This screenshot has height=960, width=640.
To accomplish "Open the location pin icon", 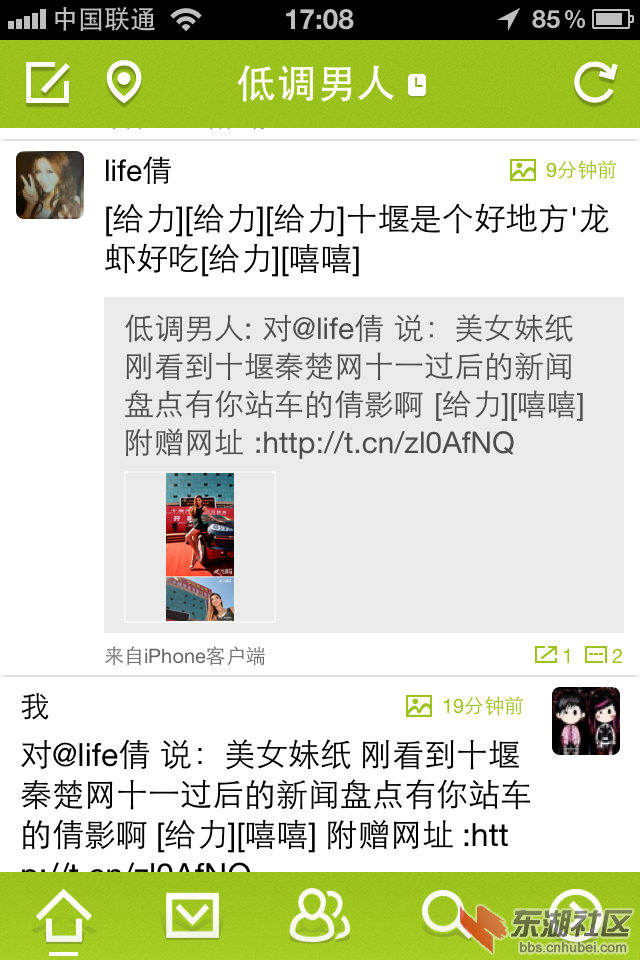I will (123, 83).
